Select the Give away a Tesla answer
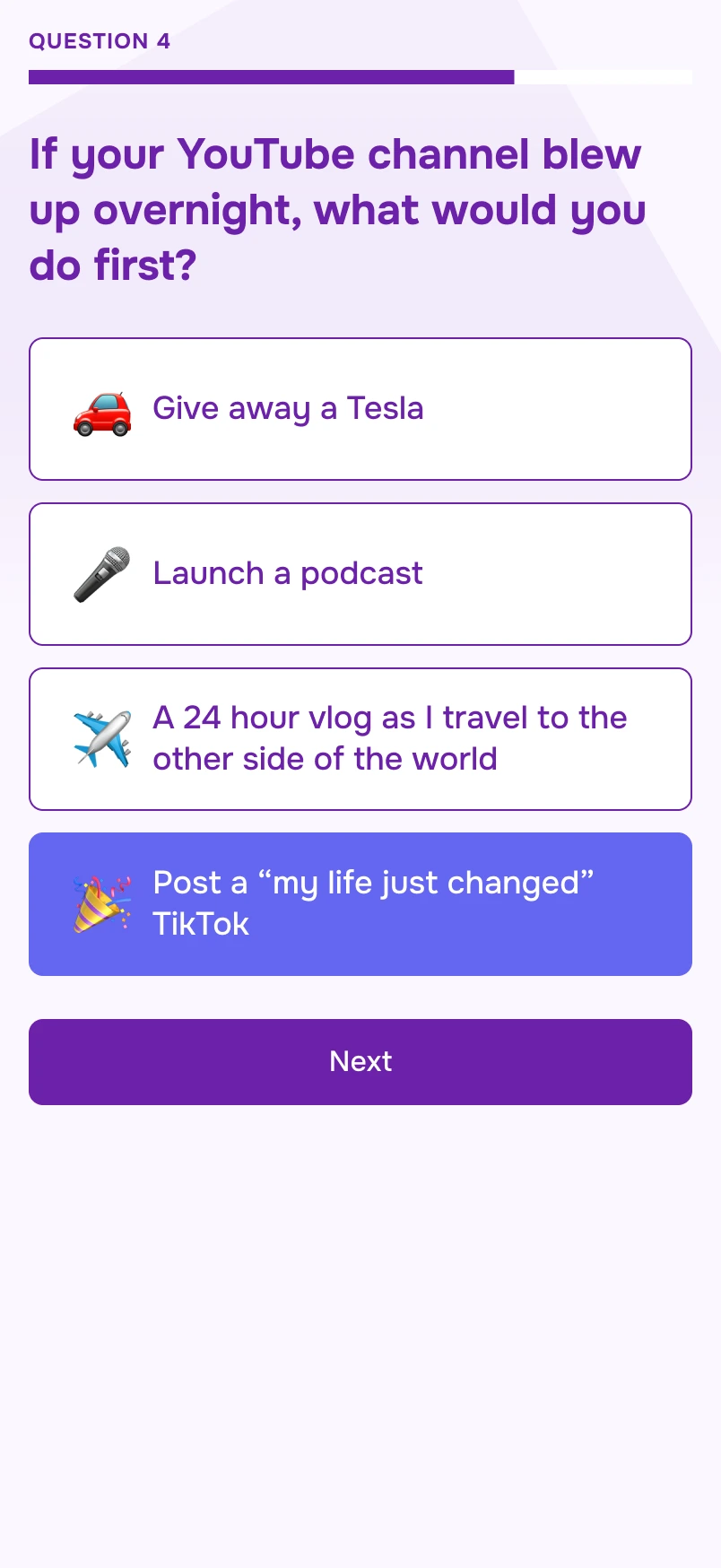721x1568 pixels. pos(360,409)
